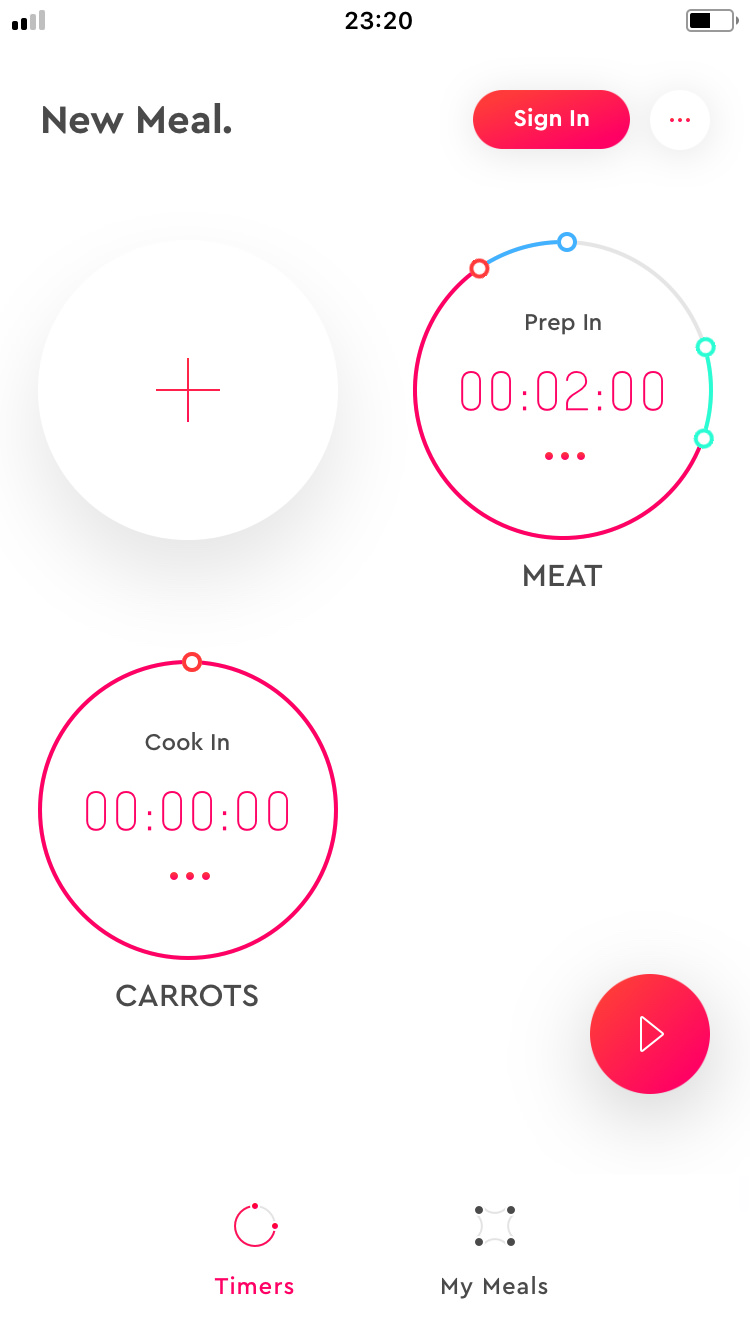The image size is (750, 1334).
Task: Tap the New Meal heading
Action: tap(136, 119)
